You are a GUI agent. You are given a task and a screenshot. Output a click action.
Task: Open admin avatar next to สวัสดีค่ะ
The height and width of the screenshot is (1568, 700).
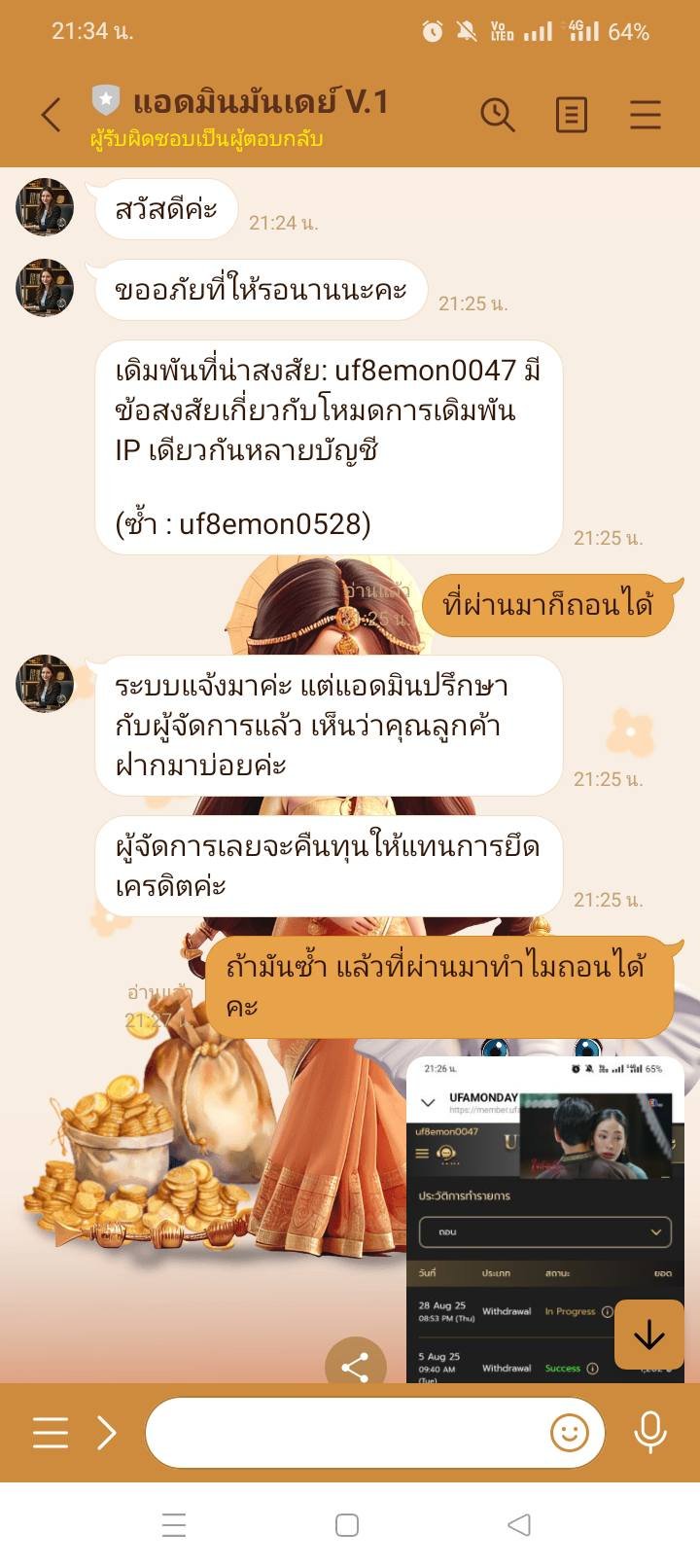click(45, 206)
